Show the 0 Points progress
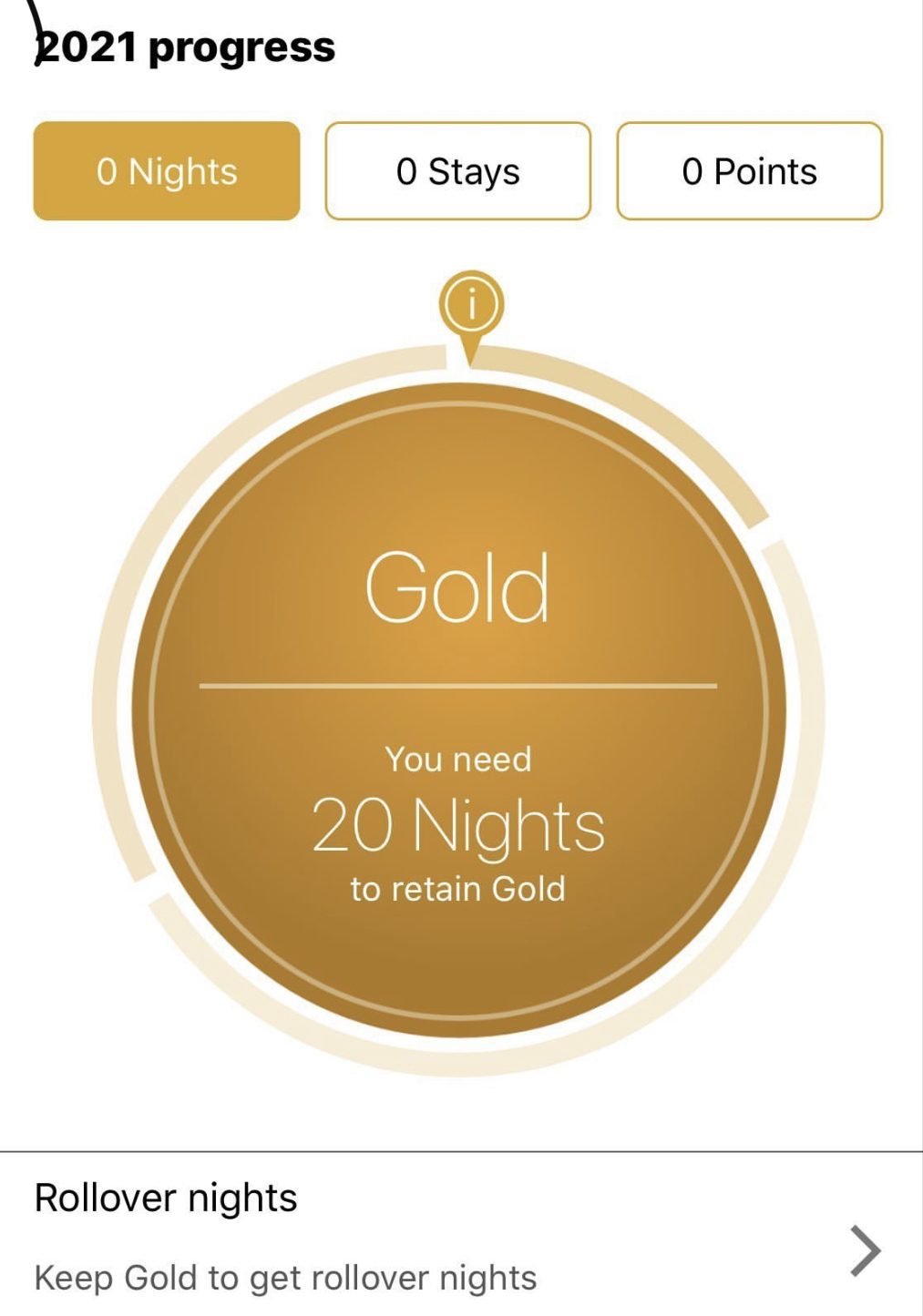The width and height of the screenshot is (923, 1316). click(x=749, y=171)
